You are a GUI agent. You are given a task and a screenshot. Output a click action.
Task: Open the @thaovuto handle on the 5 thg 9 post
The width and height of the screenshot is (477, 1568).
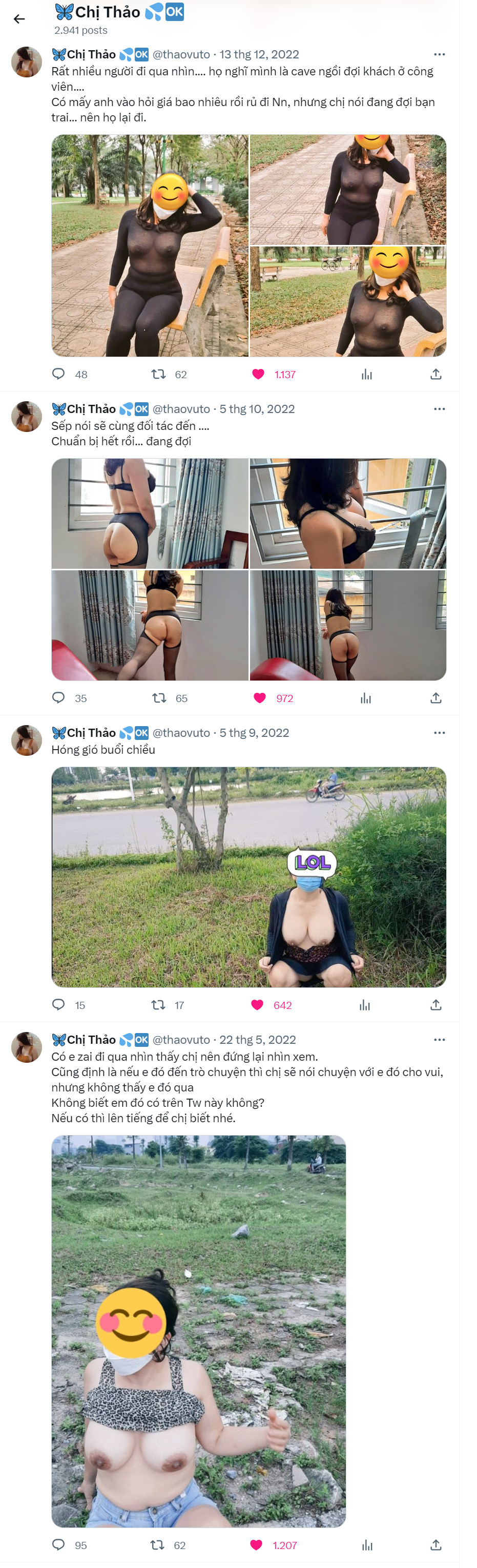181,733
